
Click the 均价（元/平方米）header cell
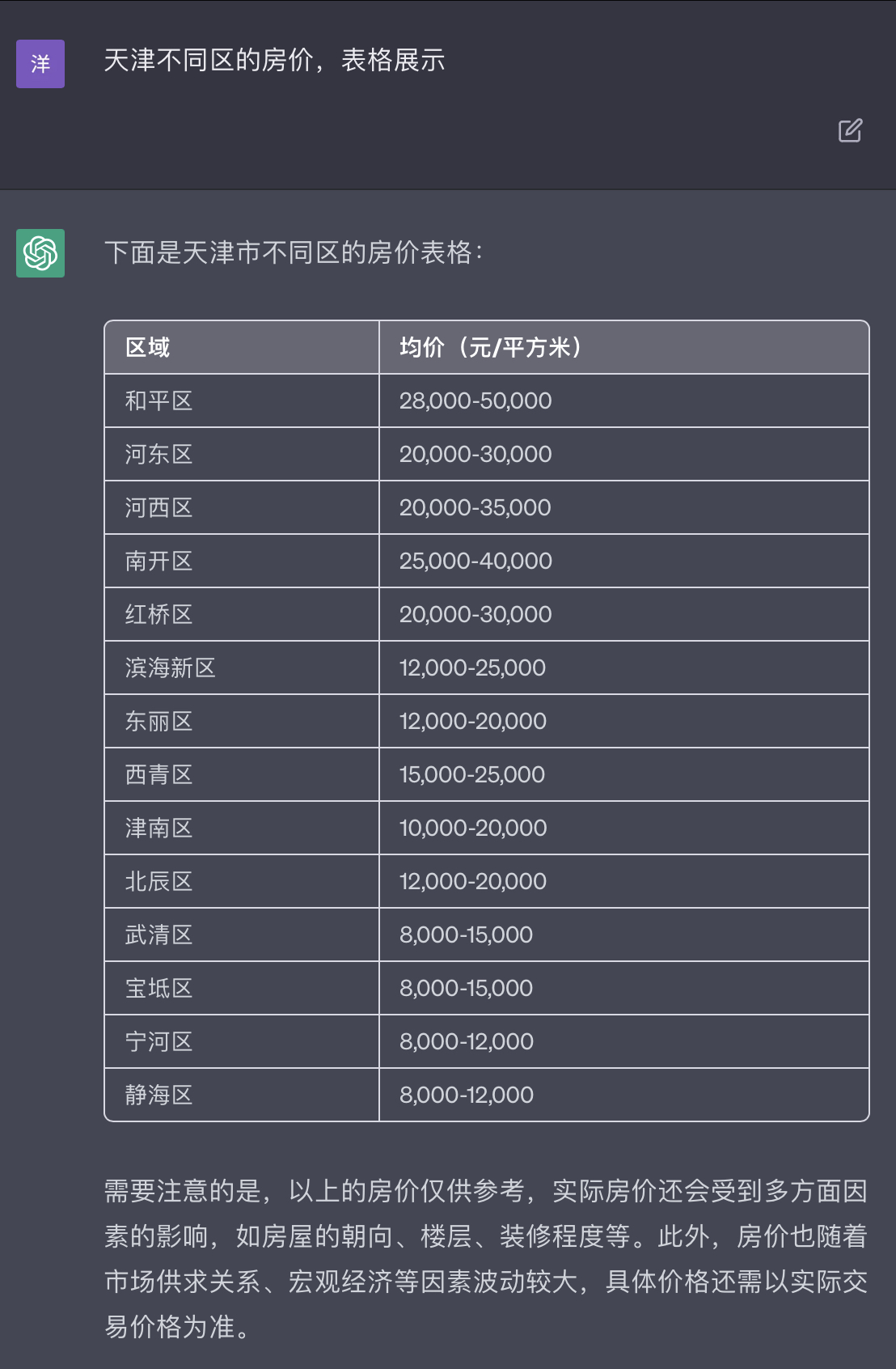[x=493, y=348]
